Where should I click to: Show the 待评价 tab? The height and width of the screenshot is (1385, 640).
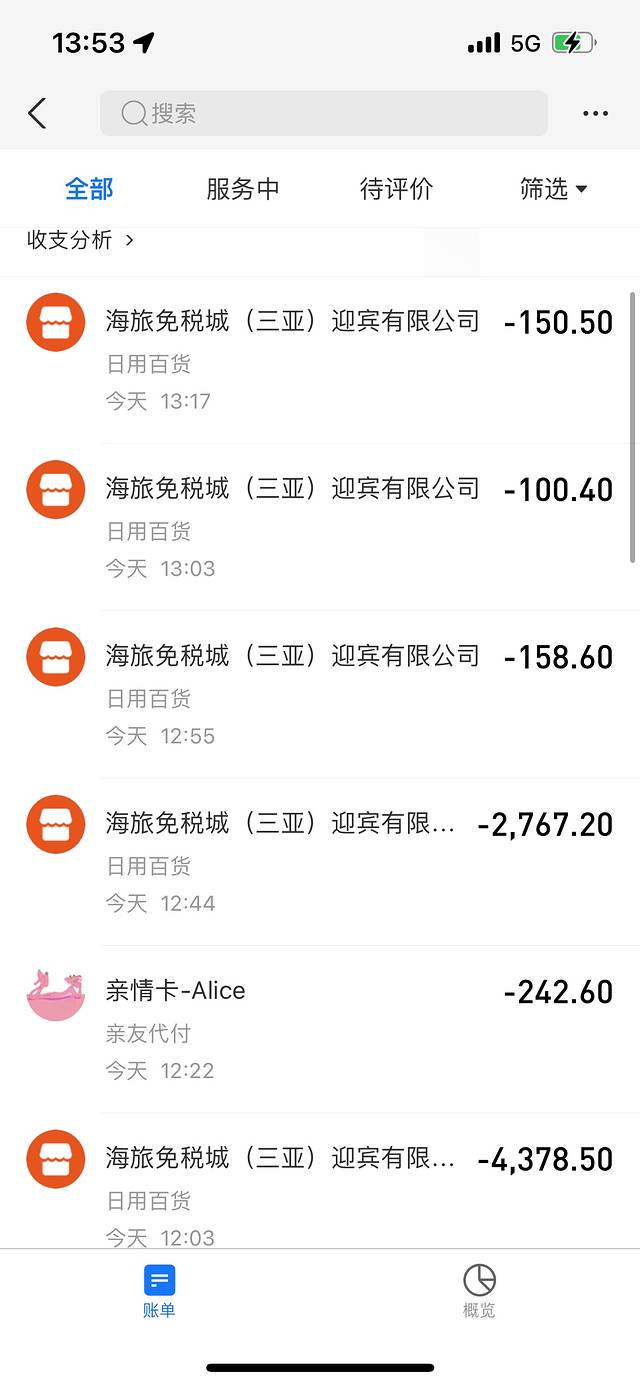click(x=396, y=189)
